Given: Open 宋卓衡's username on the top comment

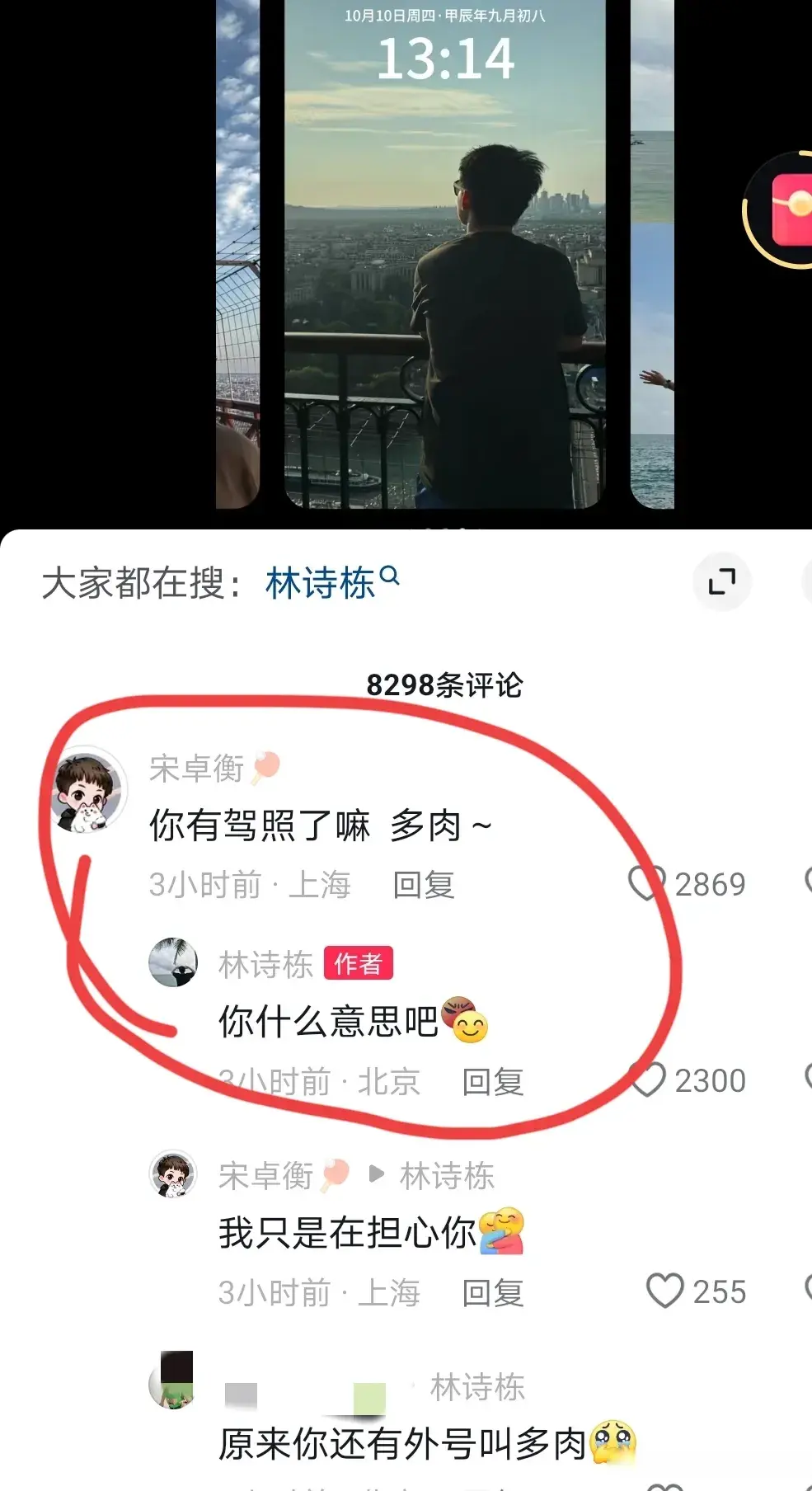Looking at the screenshot, I should [x=197, y=769].
